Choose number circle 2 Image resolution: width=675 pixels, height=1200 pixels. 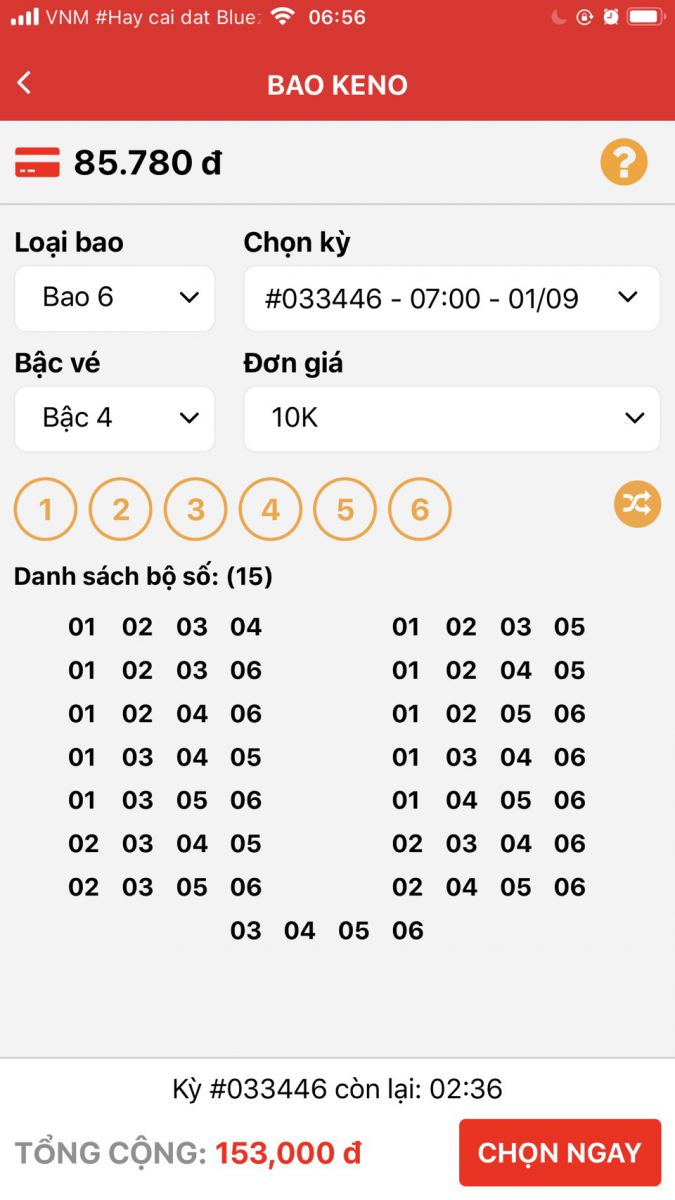tap(120, 510)
